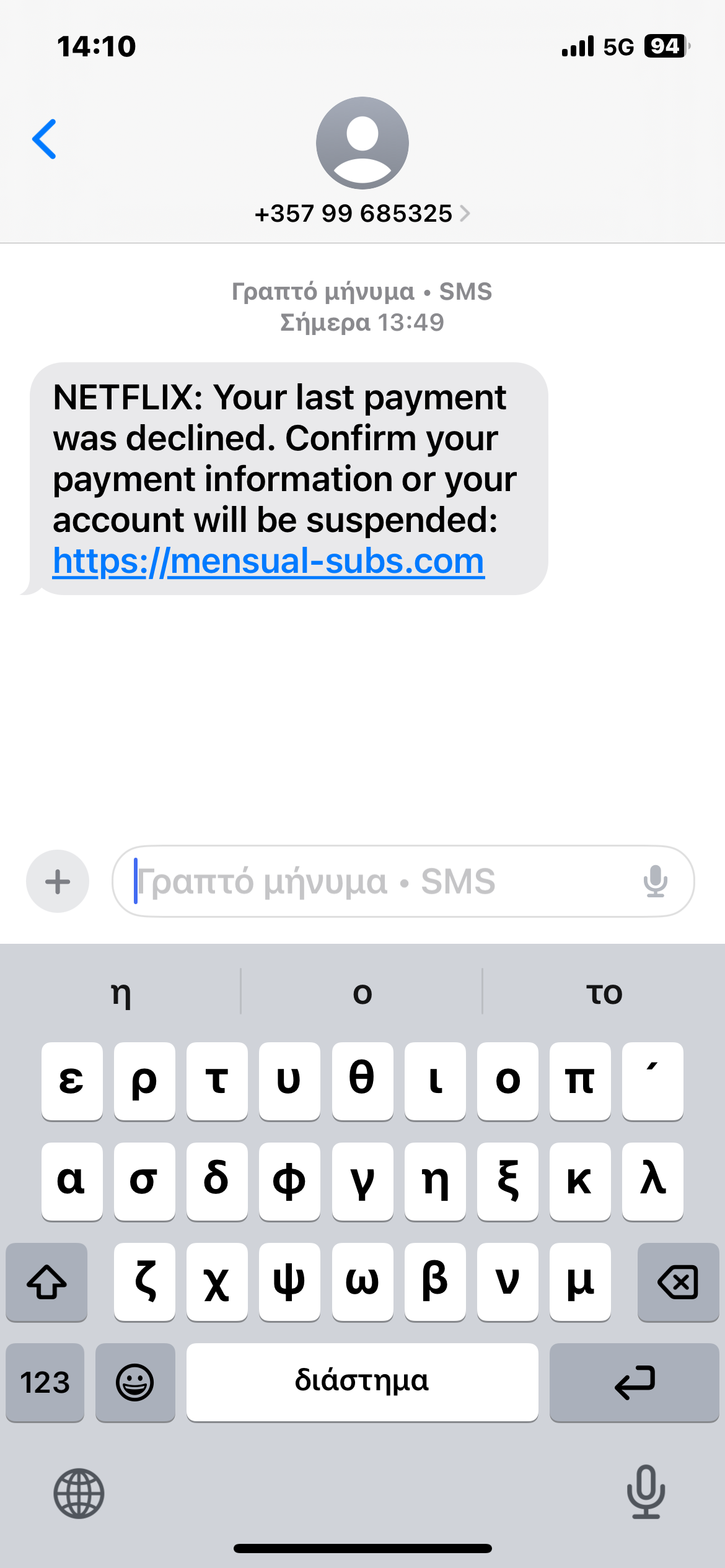Viewport: 725px width, 1568px height.
Task: Switch the keyboard to numbers with 123
Action: point(45,1382)
